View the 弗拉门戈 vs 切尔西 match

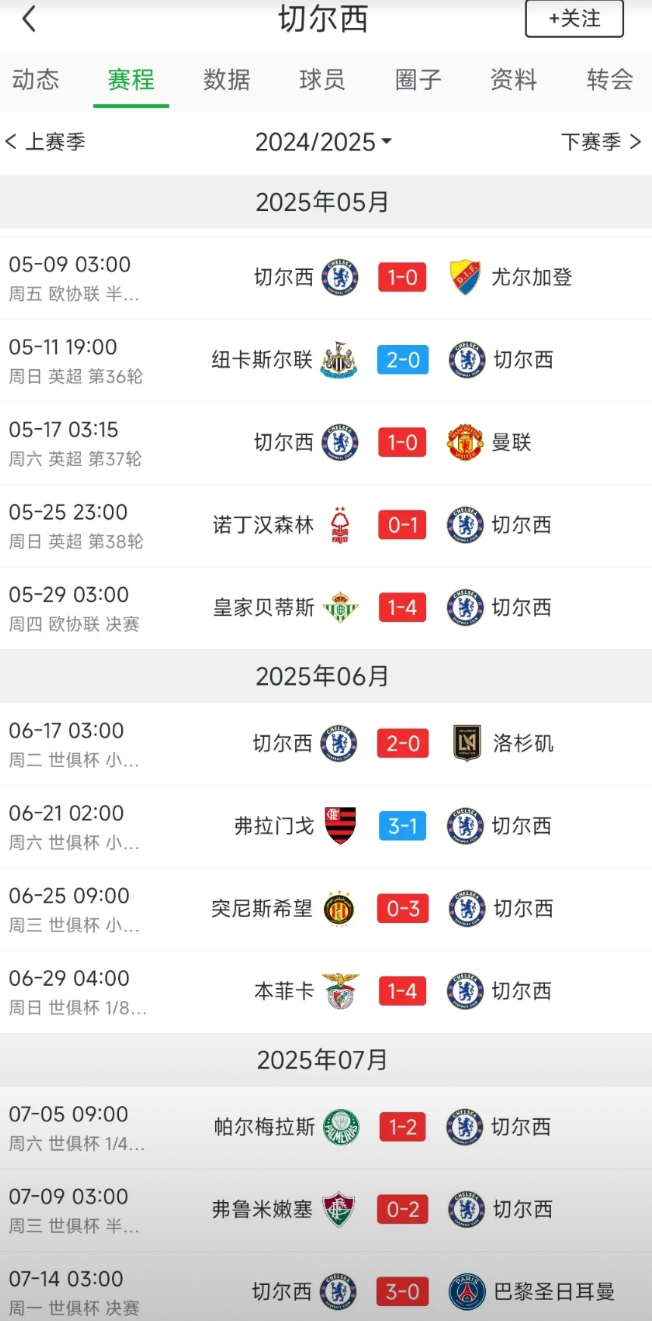(x=326, y=826)
